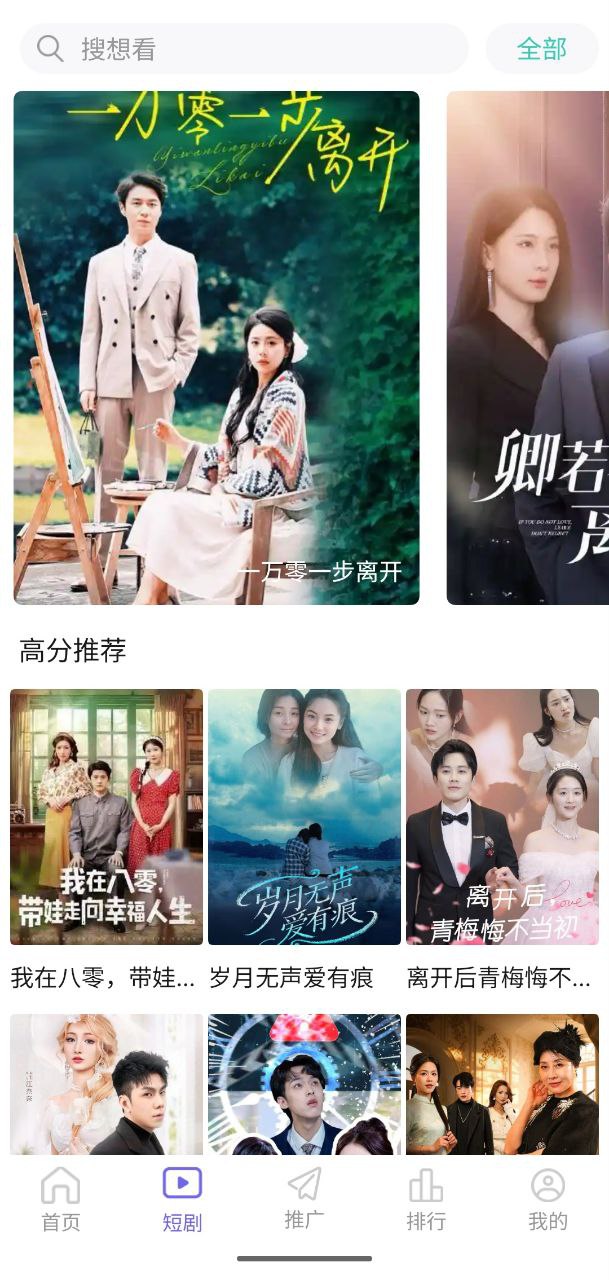The width and height of the screenshot is (609, 1280).
Task: Switch to the 我的 profile tab
Action: tap(548, 1199)
